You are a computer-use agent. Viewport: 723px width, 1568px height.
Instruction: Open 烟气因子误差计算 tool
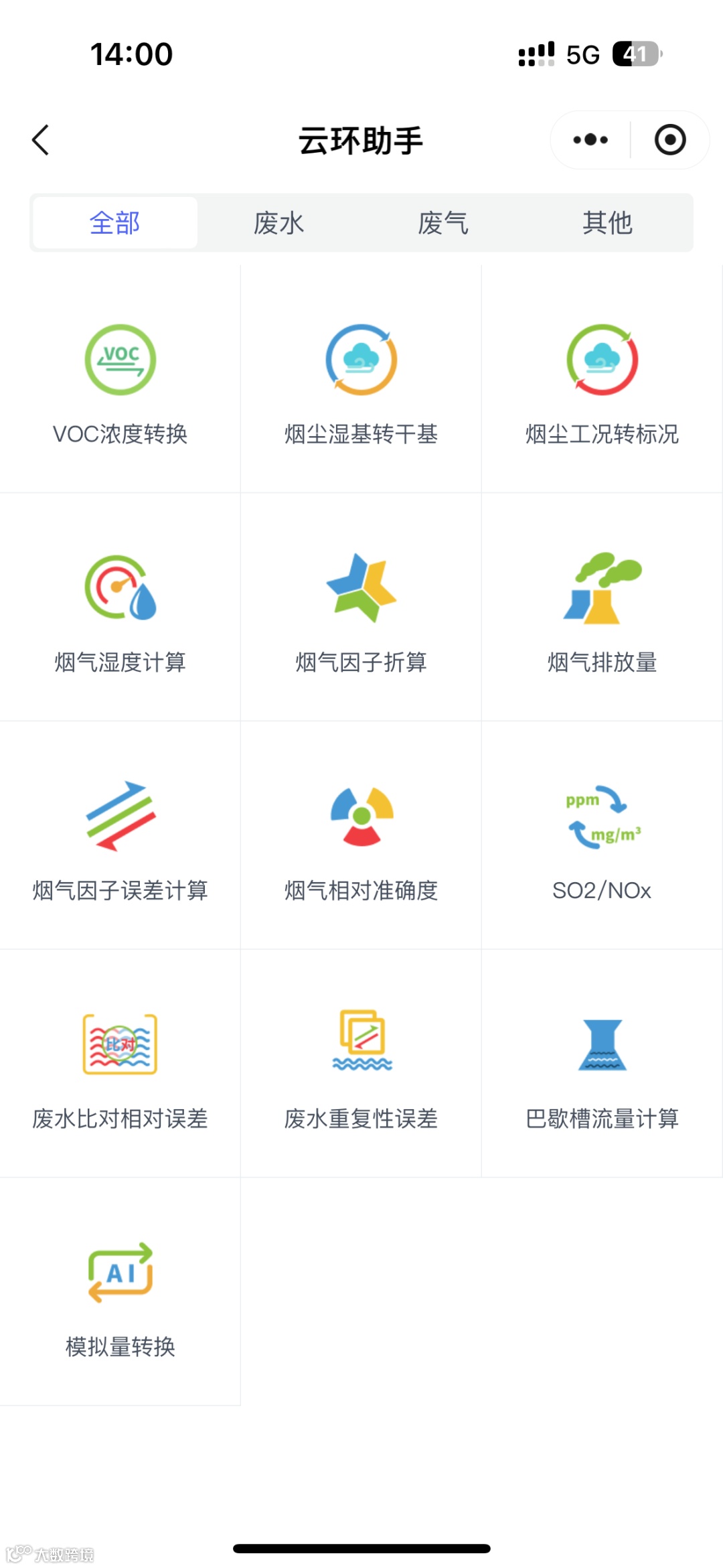tap(120, 836)
